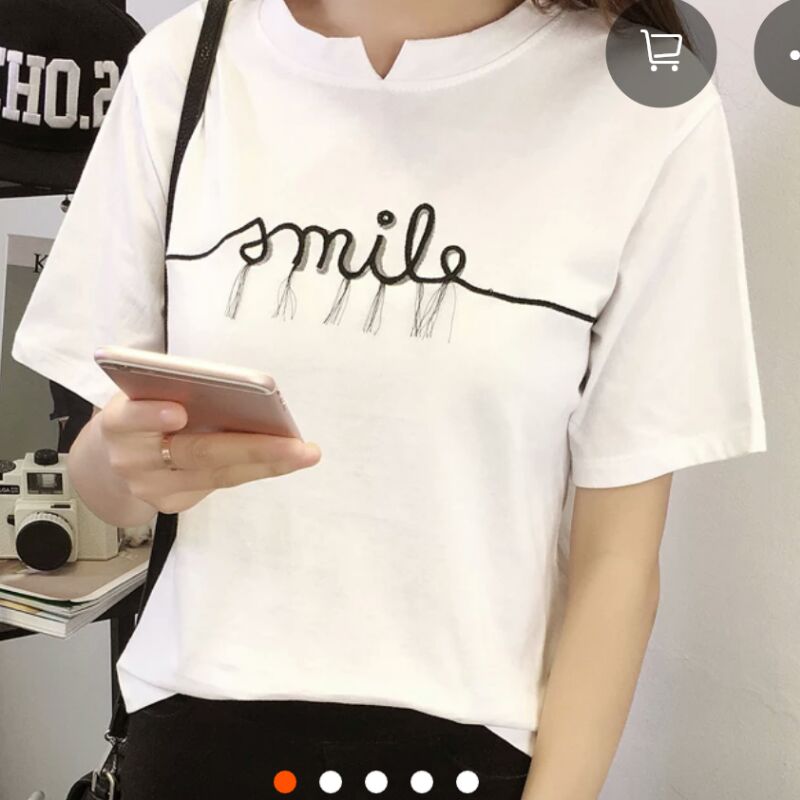800x800 pixels.
Task: Go to the last product image dot
Action: [467, 781]
